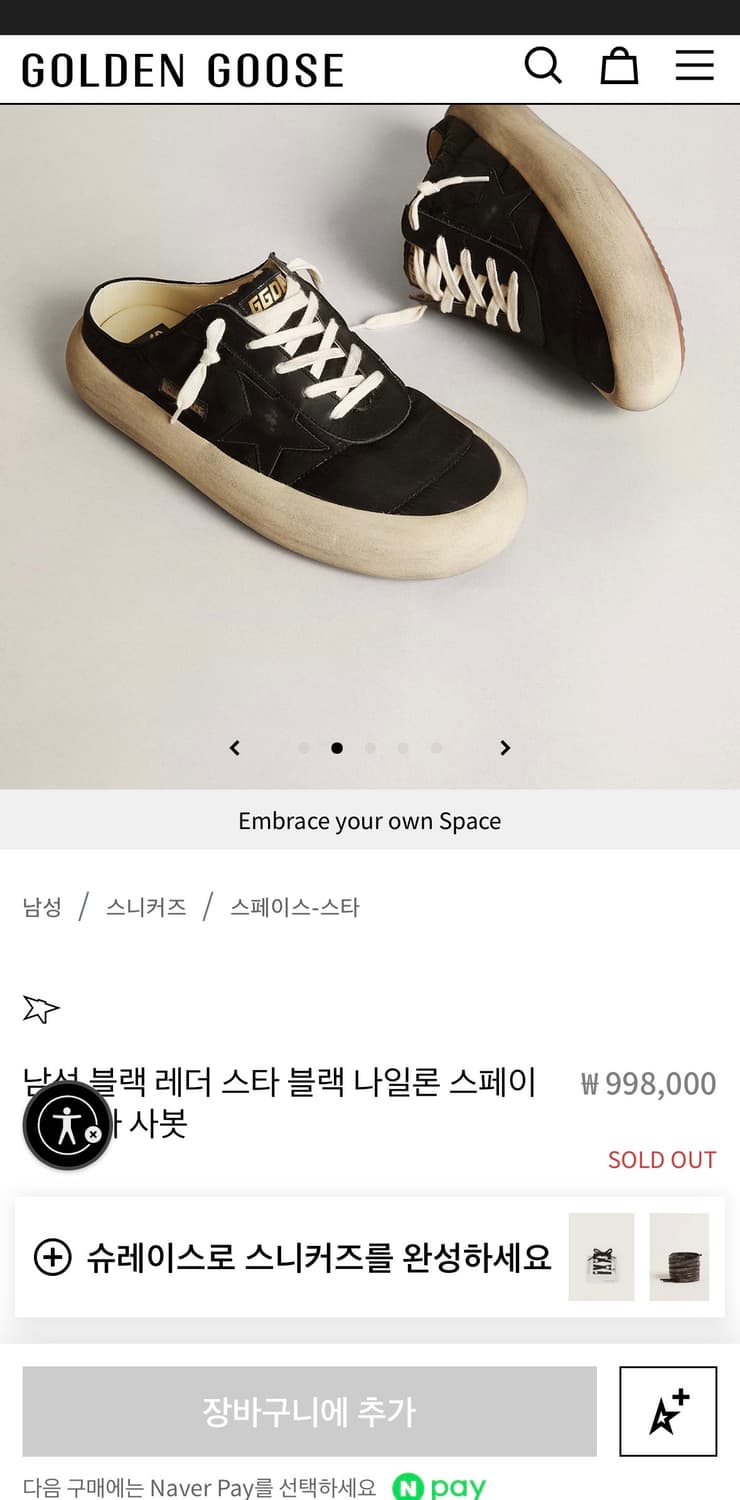The height and width of the screenshot is (1500, 740).
Task: Open the 스페이스-스타 breadcrumb link
Action: [292, 907]
